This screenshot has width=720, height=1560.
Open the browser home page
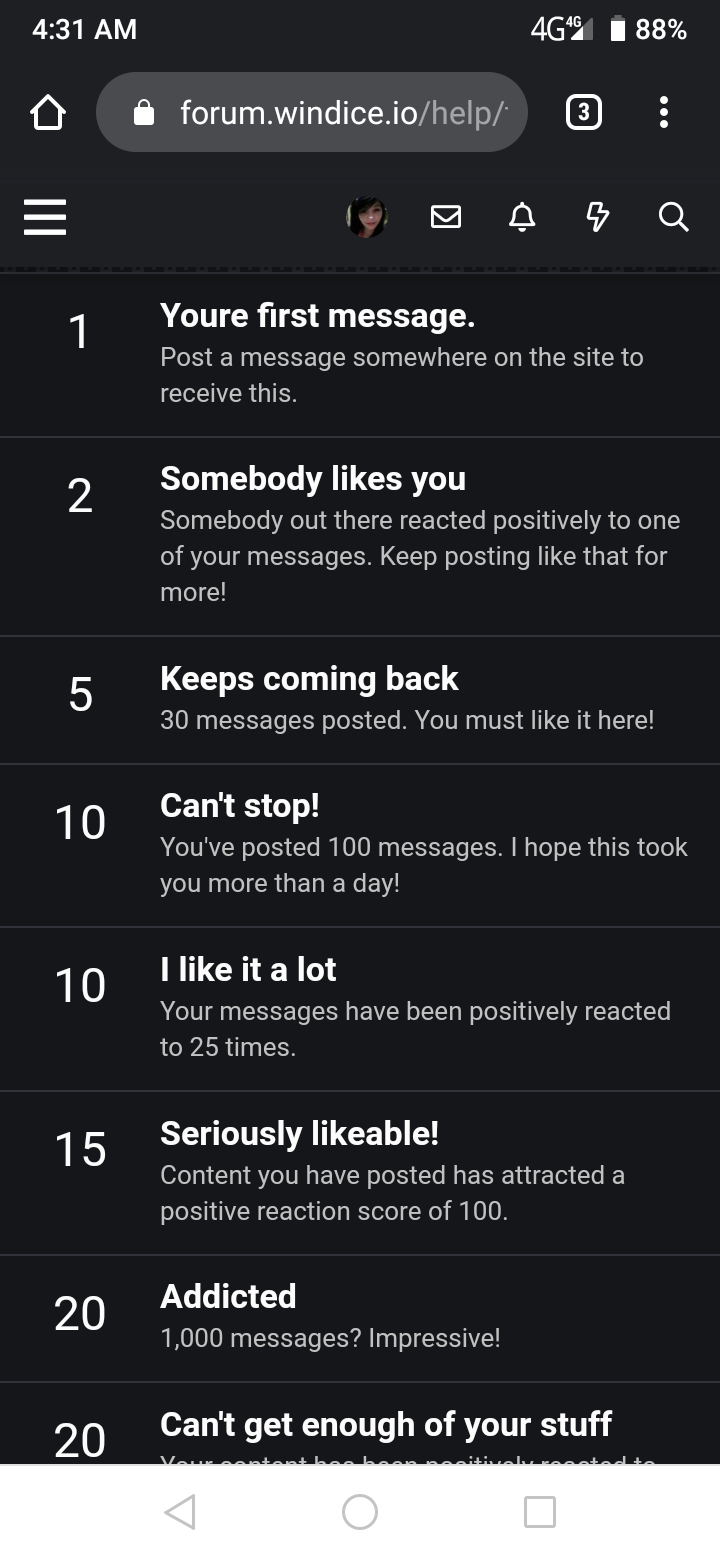48,113
